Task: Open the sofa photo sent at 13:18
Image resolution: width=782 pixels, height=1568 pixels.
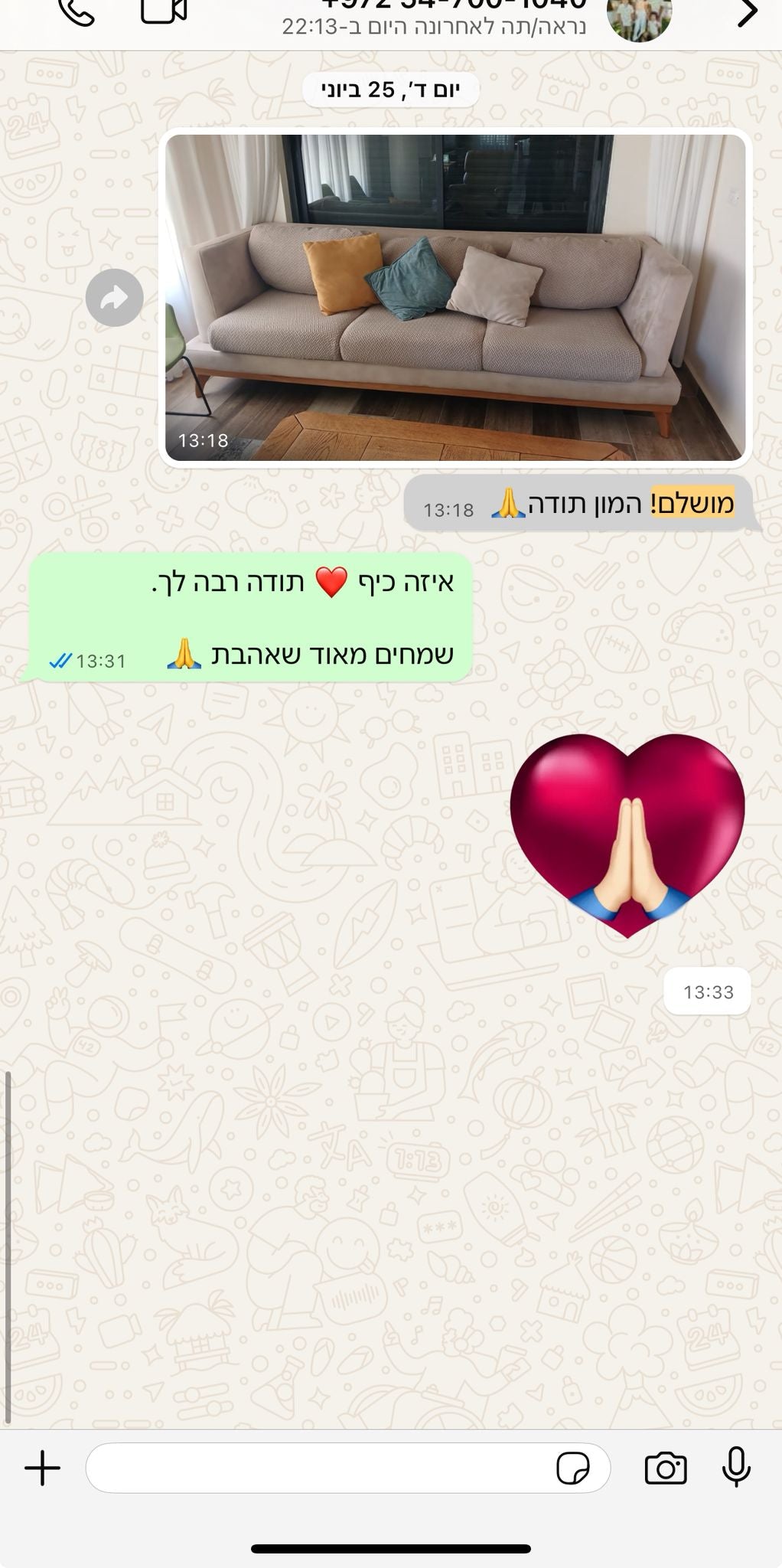Action: point(455,297)
